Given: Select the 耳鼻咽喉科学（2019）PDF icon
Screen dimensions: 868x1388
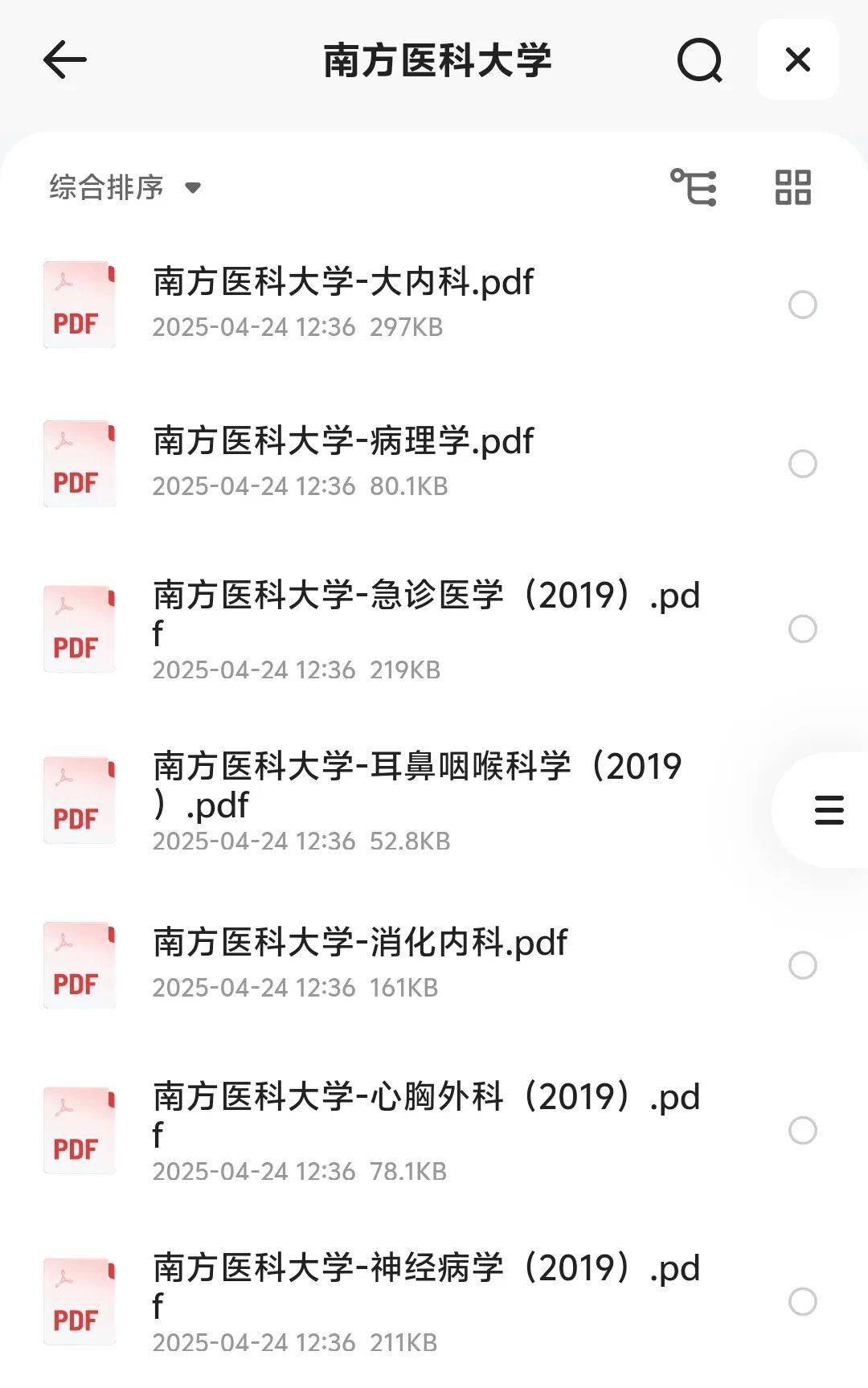Looking at the screenshot, I should pyautogui.click(x=79, y=800).
